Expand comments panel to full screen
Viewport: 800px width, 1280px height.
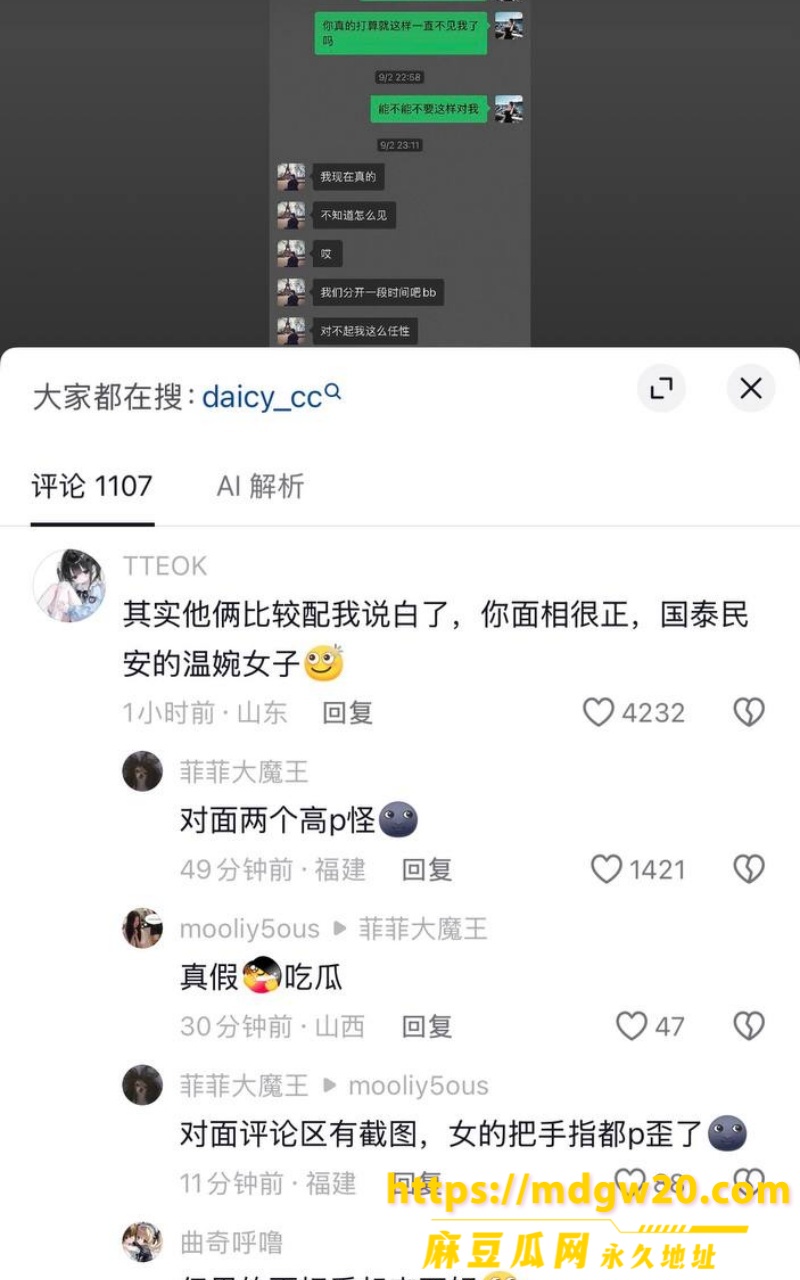click(661, 388)
